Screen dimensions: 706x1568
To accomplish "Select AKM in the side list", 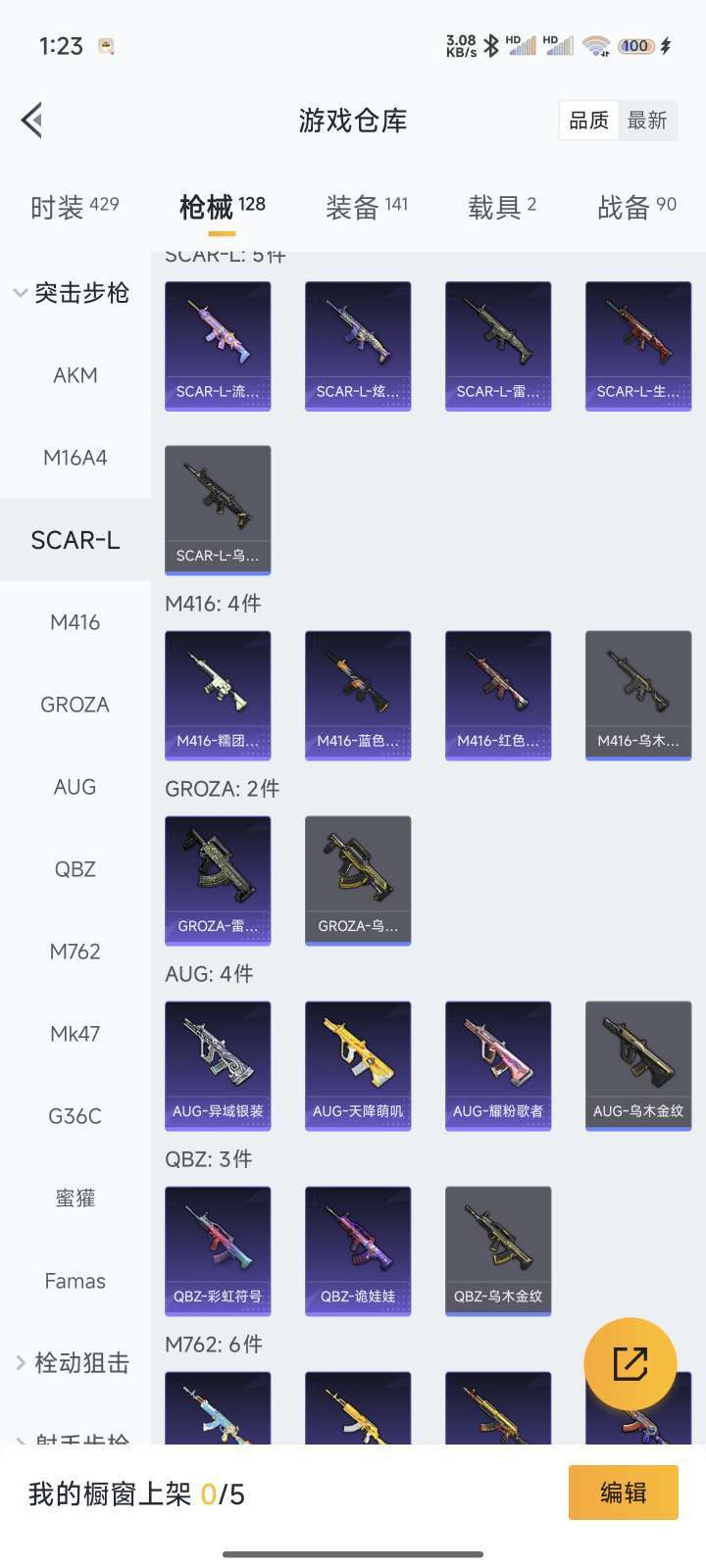I will pos(76,375).
